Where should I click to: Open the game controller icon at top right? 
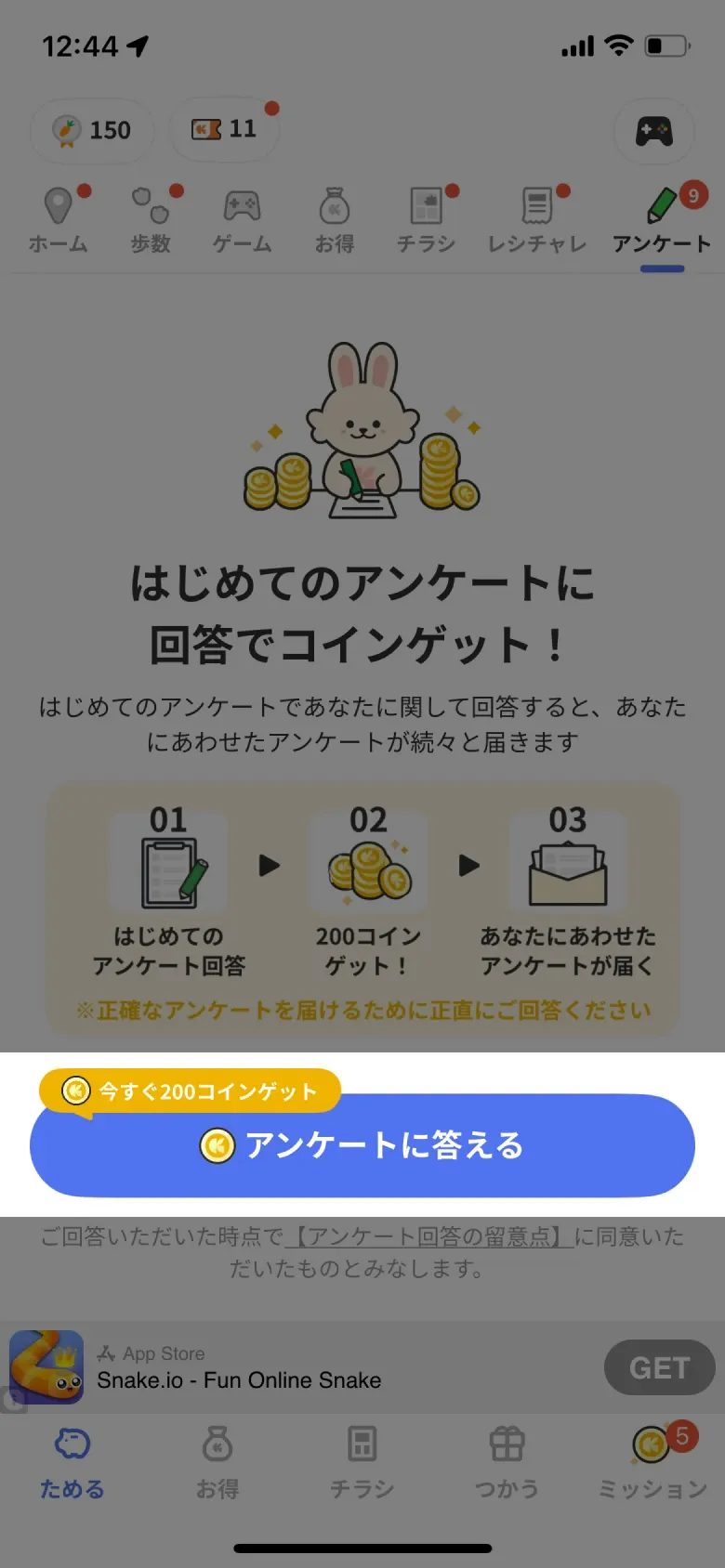653,132
